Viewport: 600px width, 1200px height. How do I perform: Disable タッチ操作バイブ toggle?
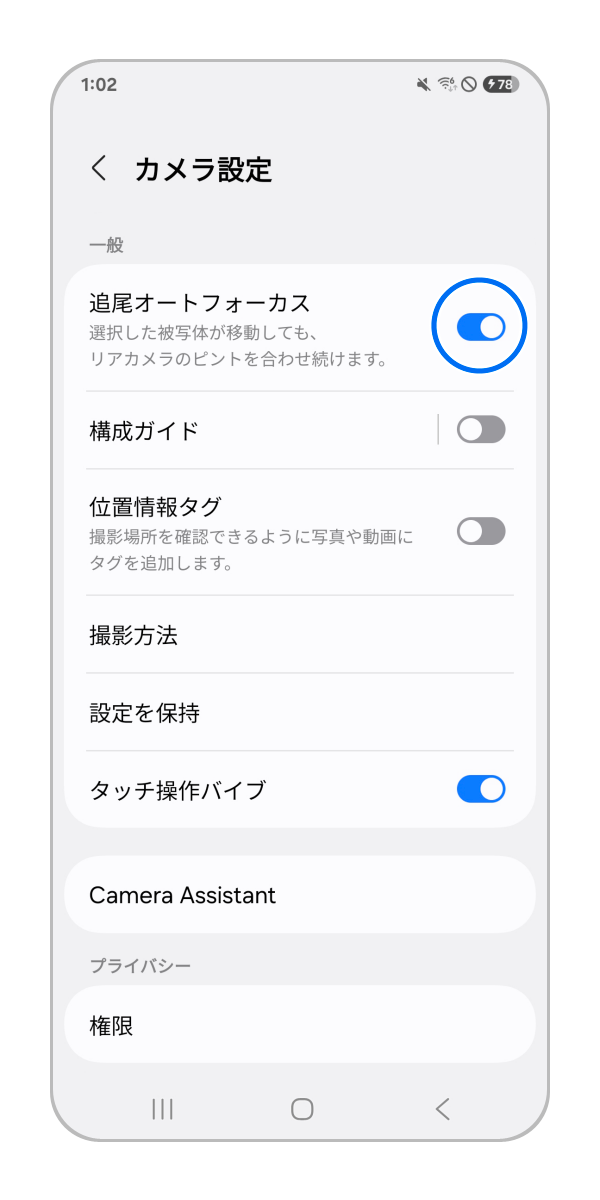click(x=480, y=790)
